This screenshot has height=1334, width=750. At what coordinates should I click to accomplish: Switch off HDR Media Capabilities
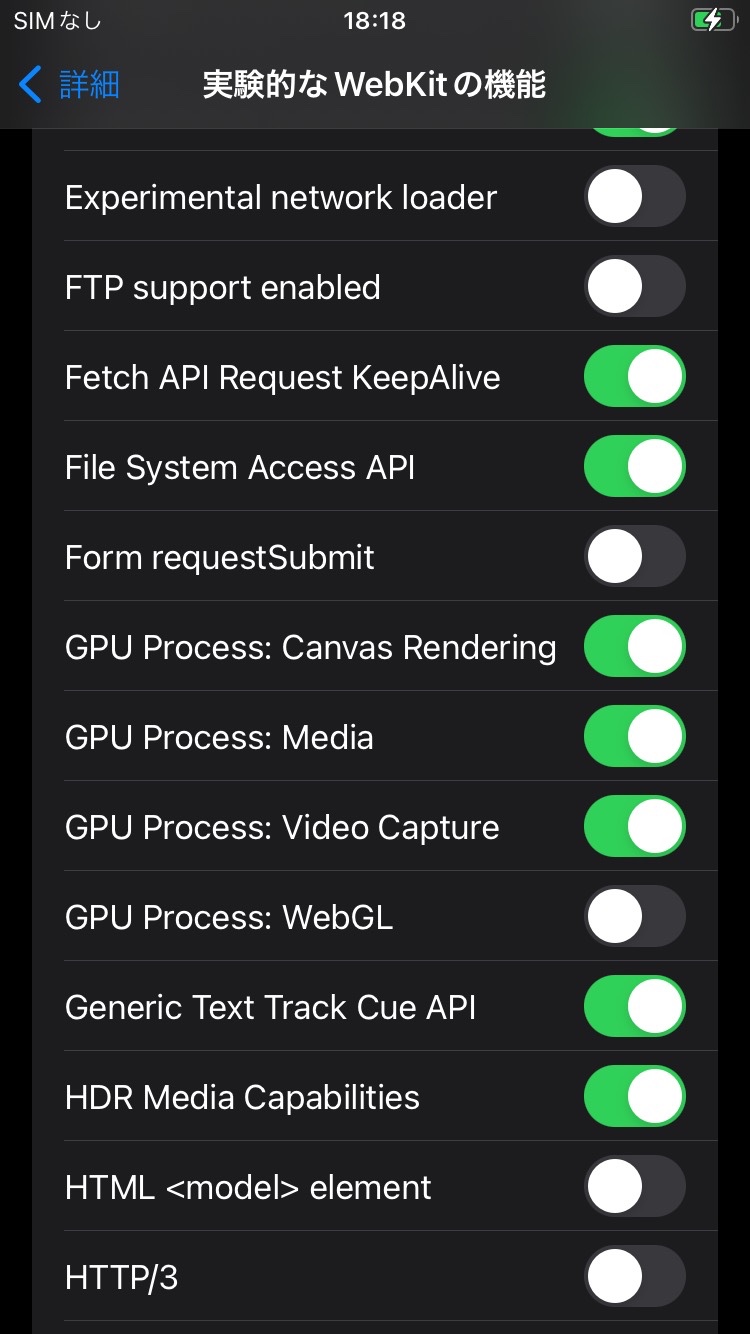tap(634, 1097)
